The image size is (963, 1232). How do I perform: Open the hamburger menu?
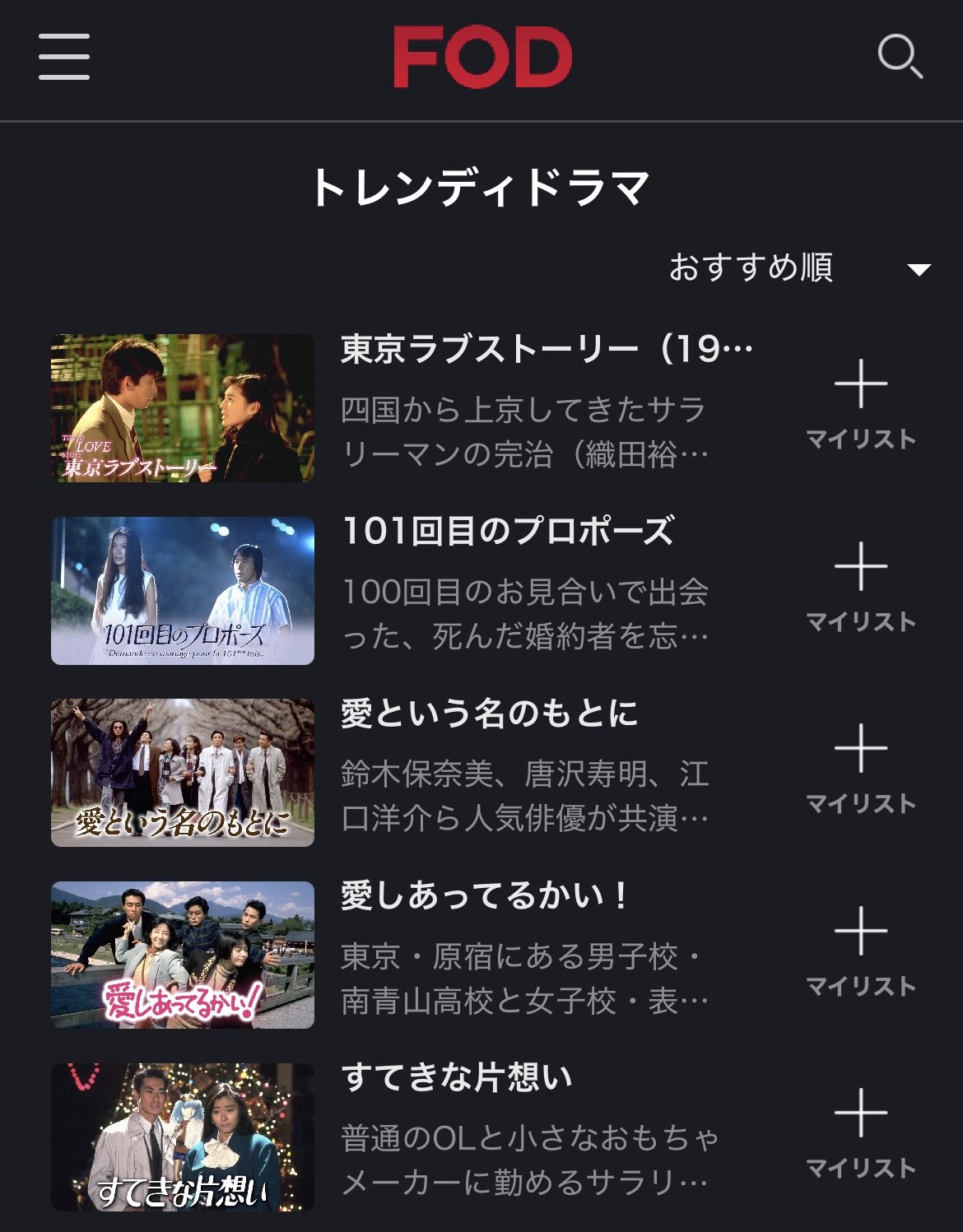tap(64, 57)
